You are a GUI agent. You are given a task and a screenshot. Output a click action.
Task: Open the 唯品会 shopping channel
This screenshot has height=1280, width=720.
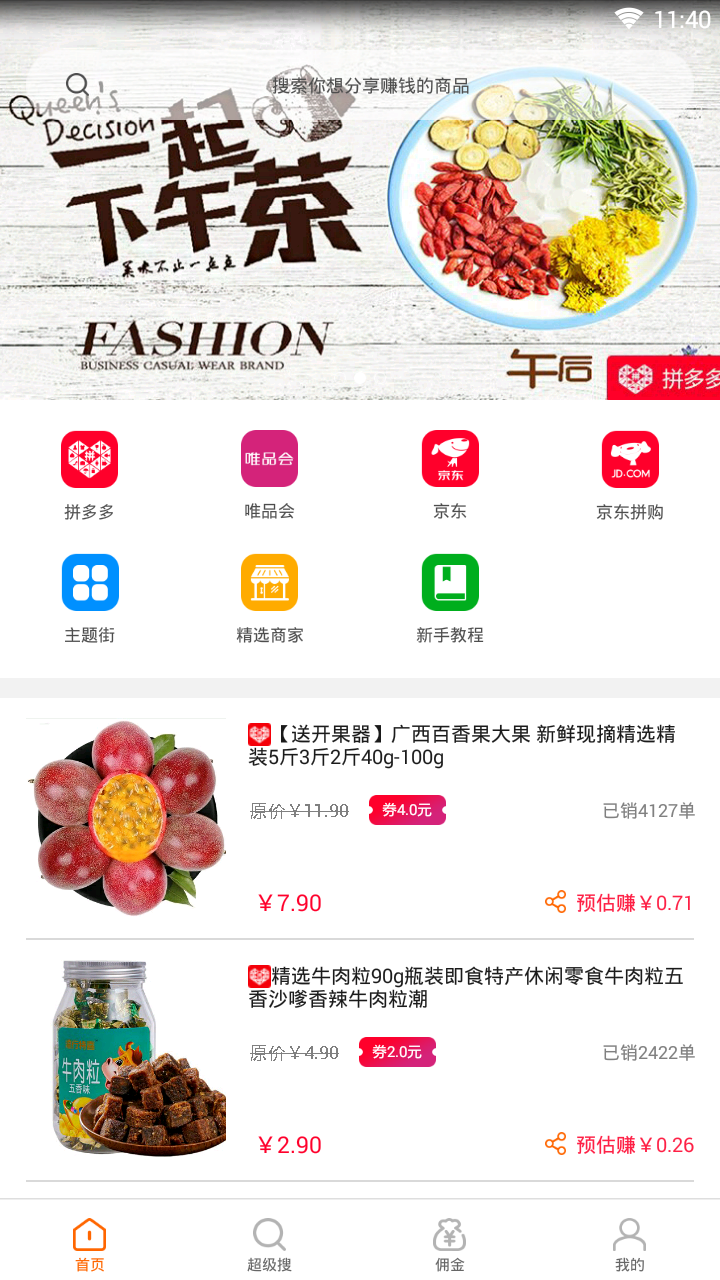click(270, 475)
